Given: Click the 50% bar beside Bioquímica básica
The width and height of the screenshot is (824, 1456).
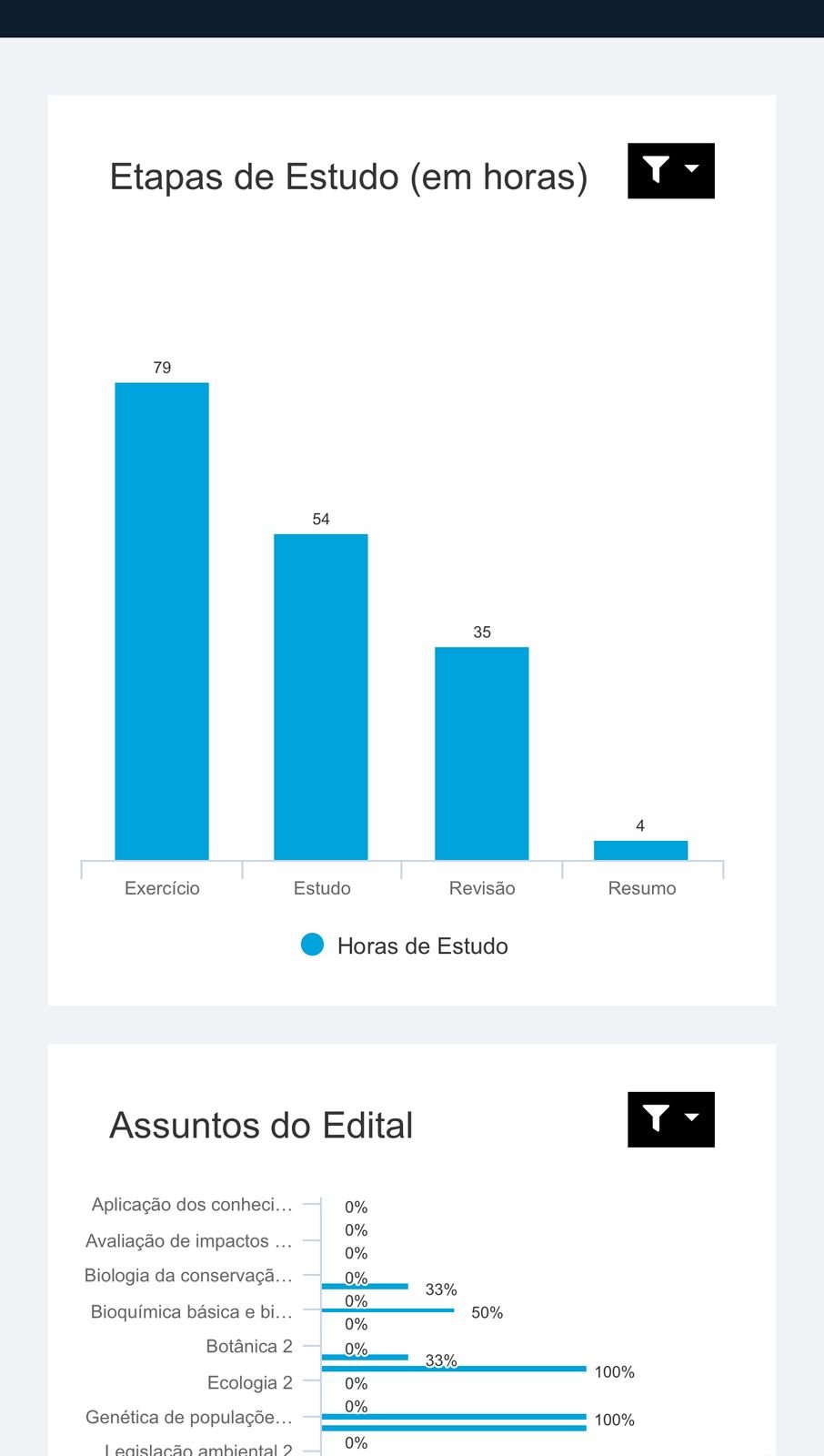Looking at the screenshot, I should click(387, 1309).
